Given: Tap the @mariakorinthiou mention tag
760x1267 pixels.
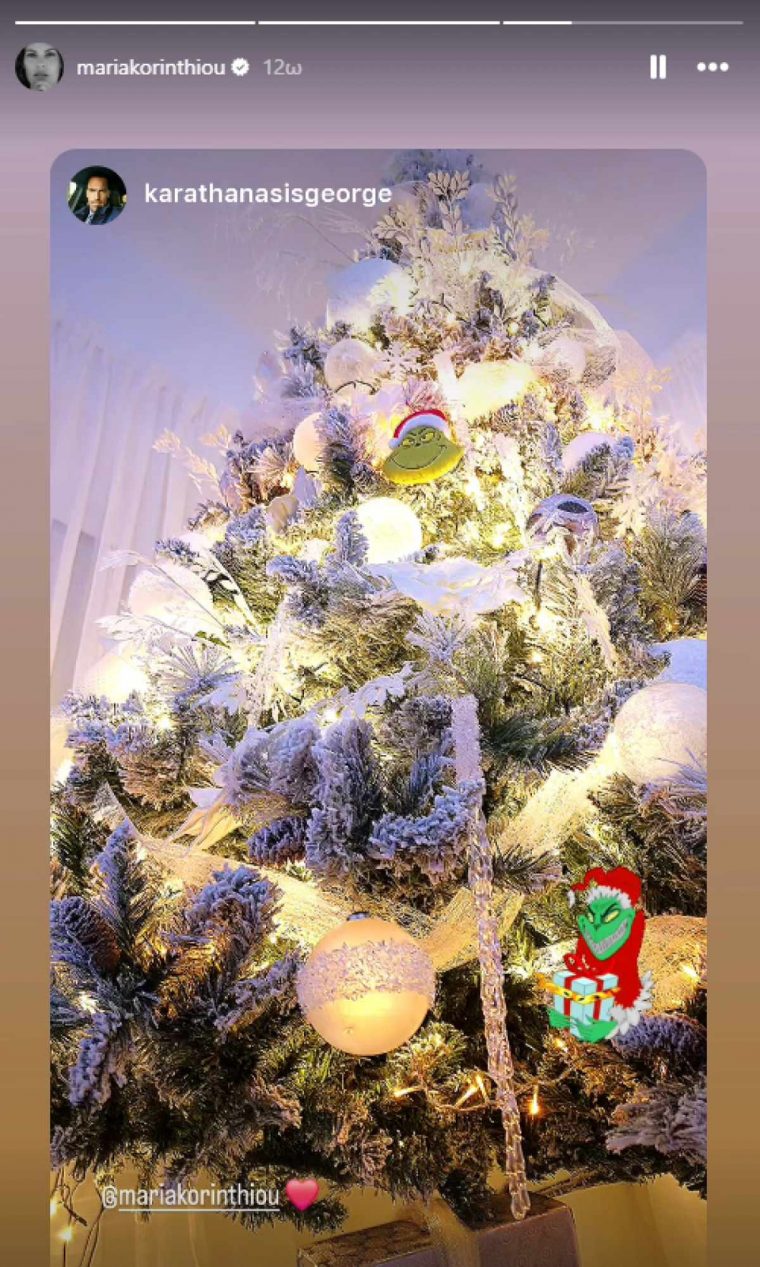Looking at the screenshot, I should [190, 1195].
